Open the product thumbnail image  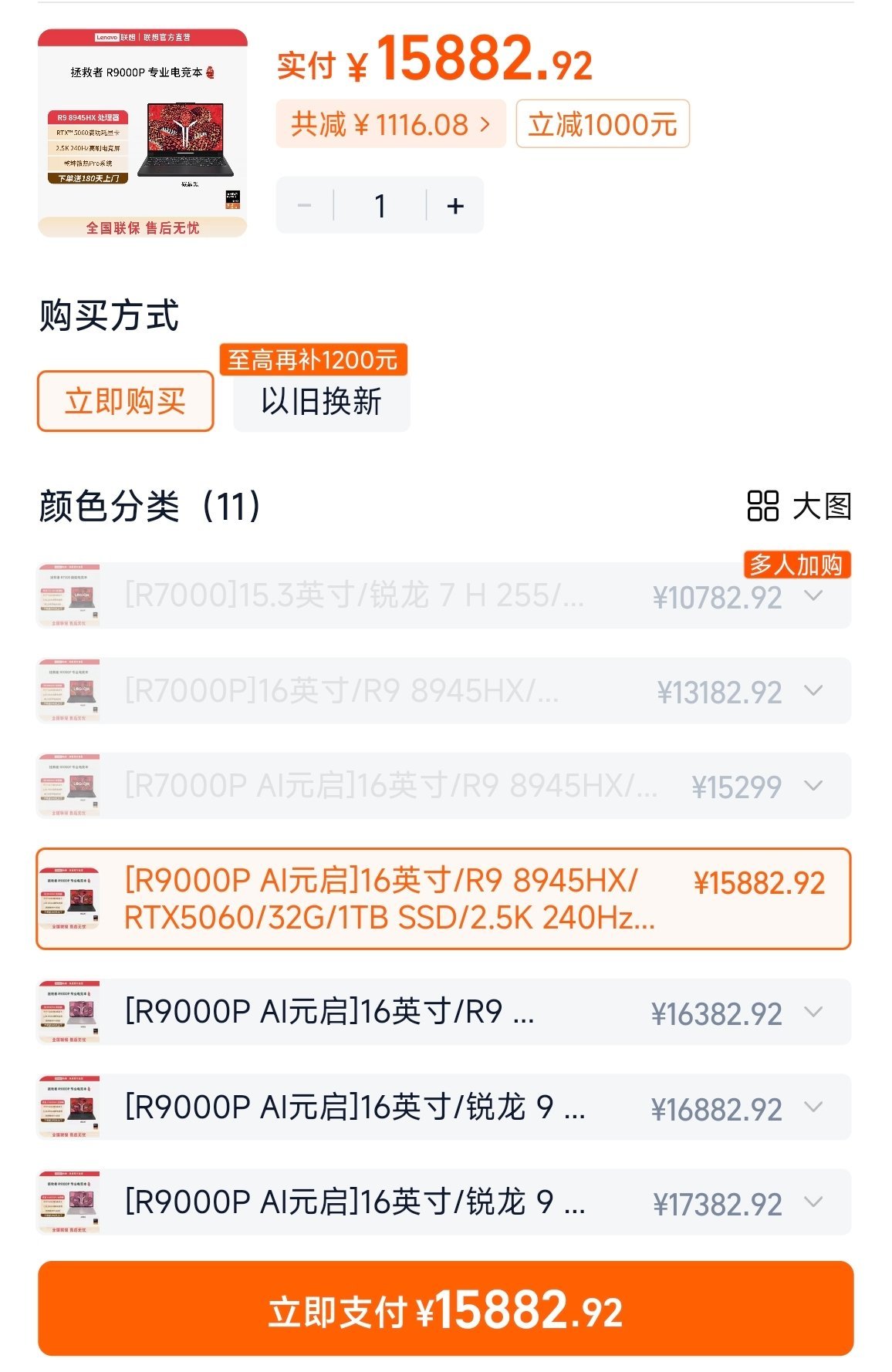coord(143,133)
